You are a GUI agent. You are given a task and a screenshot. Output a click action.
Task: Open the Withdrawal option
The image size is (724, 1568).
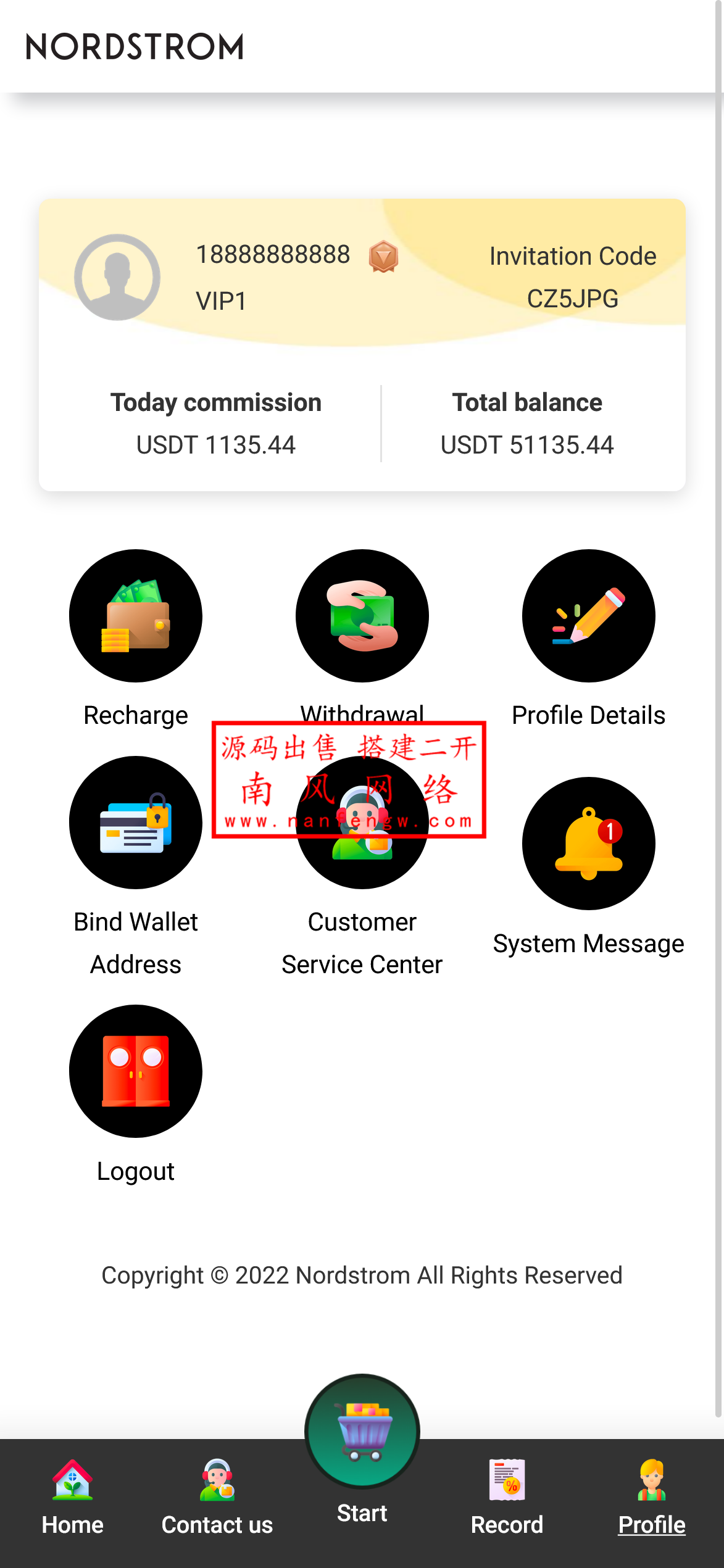(x=362, y=616)
